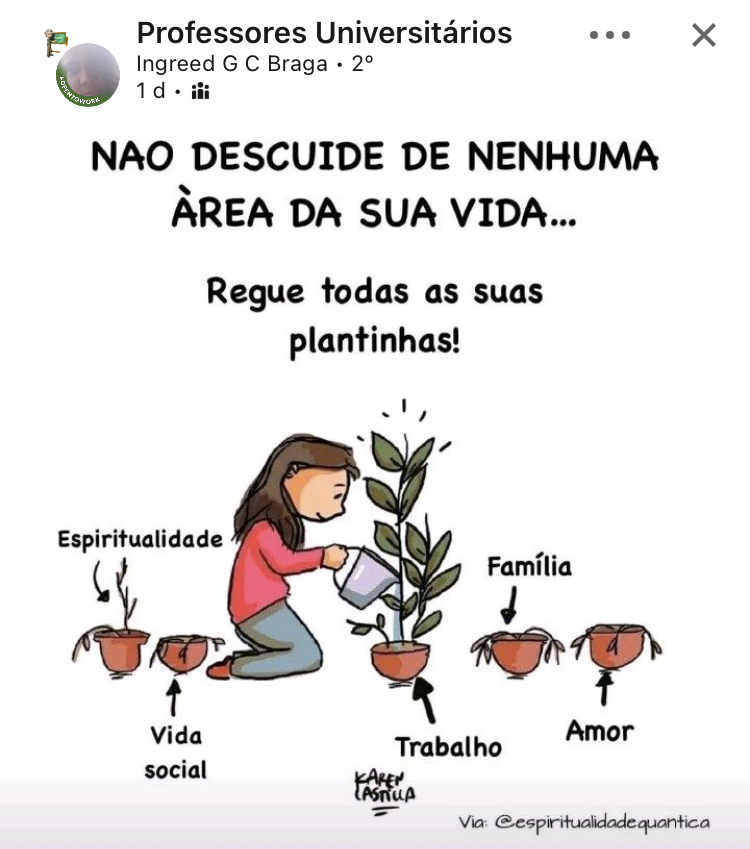The height and width of the screenshot is (849, 750).
Task: Open the plant-watering post image
Action: (375, 480)
